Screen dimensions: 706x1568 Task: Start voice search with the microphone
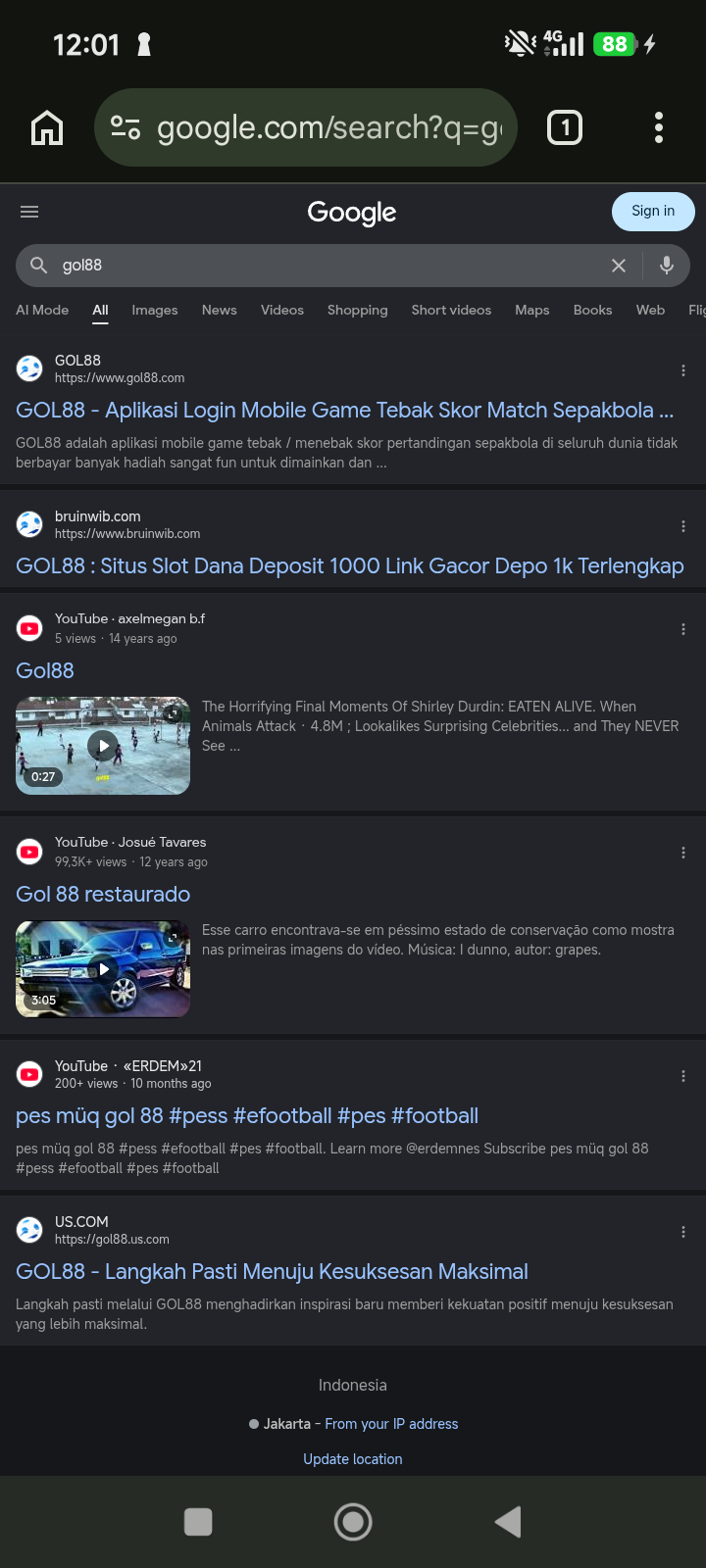(667, 265)
